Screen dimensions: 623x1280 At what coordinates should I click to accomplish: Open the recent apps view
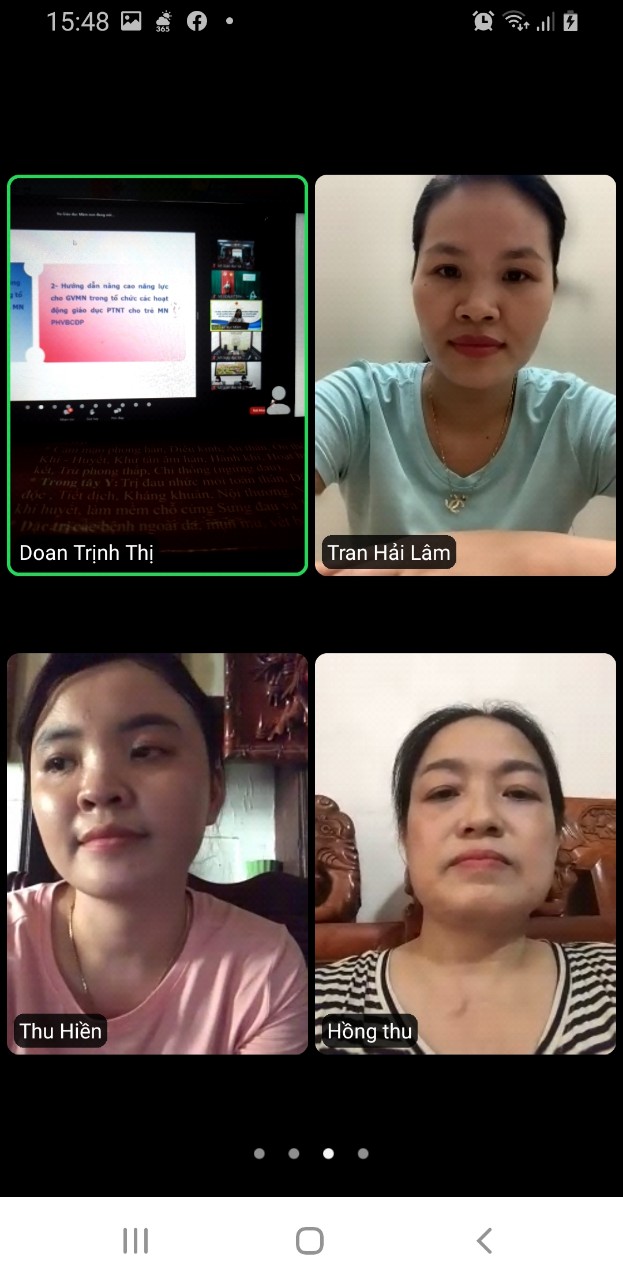point(136,1241)
